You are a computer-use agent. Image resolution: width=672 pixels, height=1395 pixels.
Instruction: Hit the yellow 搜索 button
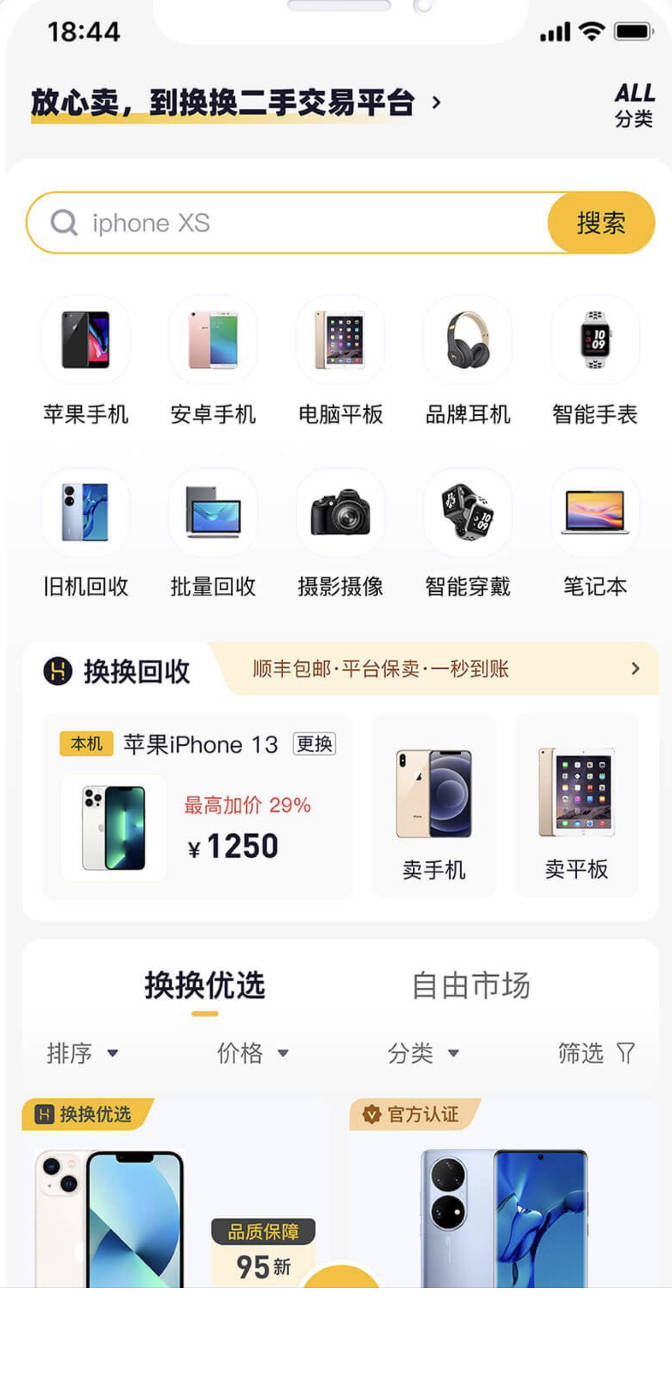click(601, 223)
